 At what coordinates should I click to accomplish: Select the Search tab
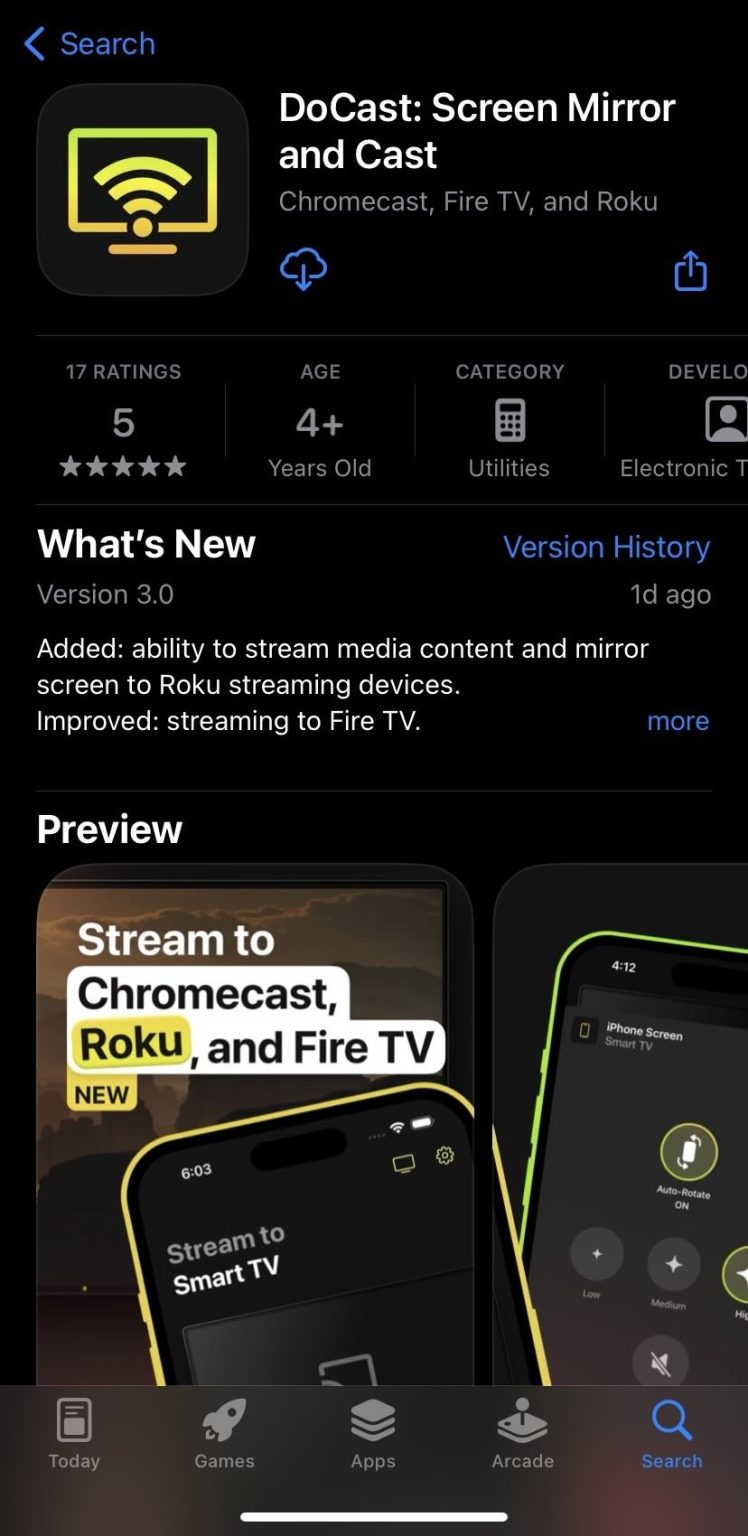(x=672, y=1434)
